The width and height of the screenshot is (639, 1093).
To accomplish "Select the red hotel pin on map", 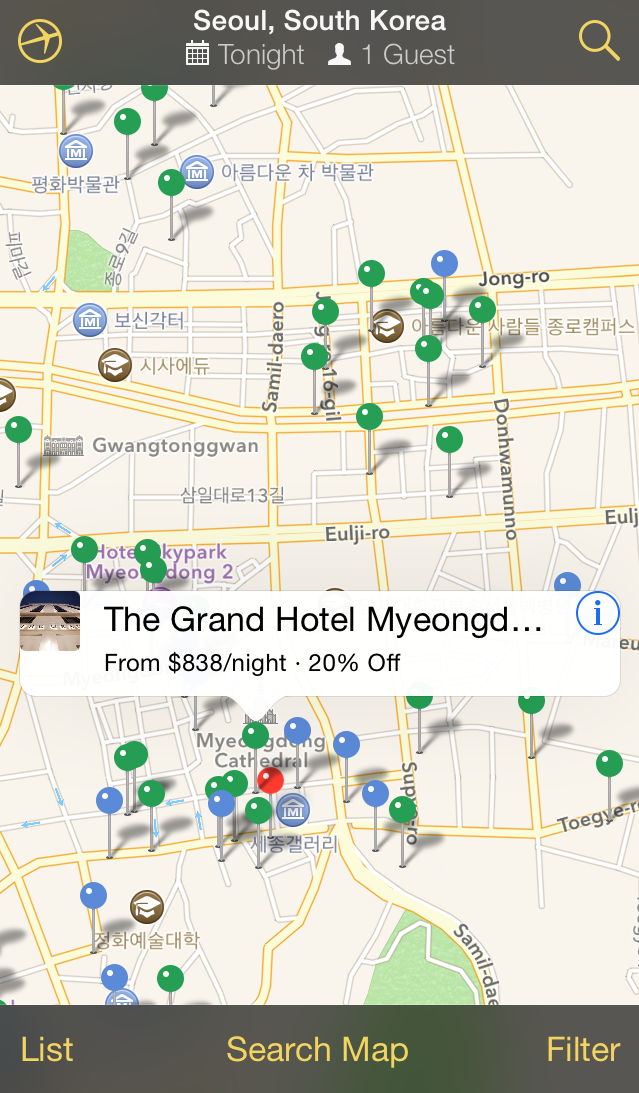I will tap(270, 778).
